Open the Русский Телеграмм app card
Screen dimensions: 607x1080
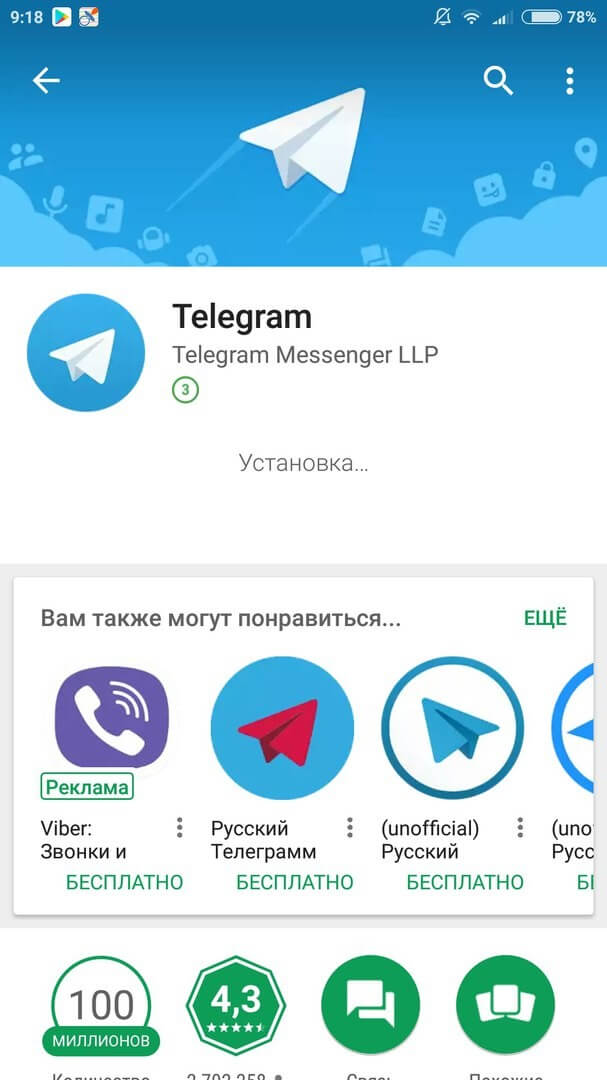pyautogui.click(x=282, y=728)
